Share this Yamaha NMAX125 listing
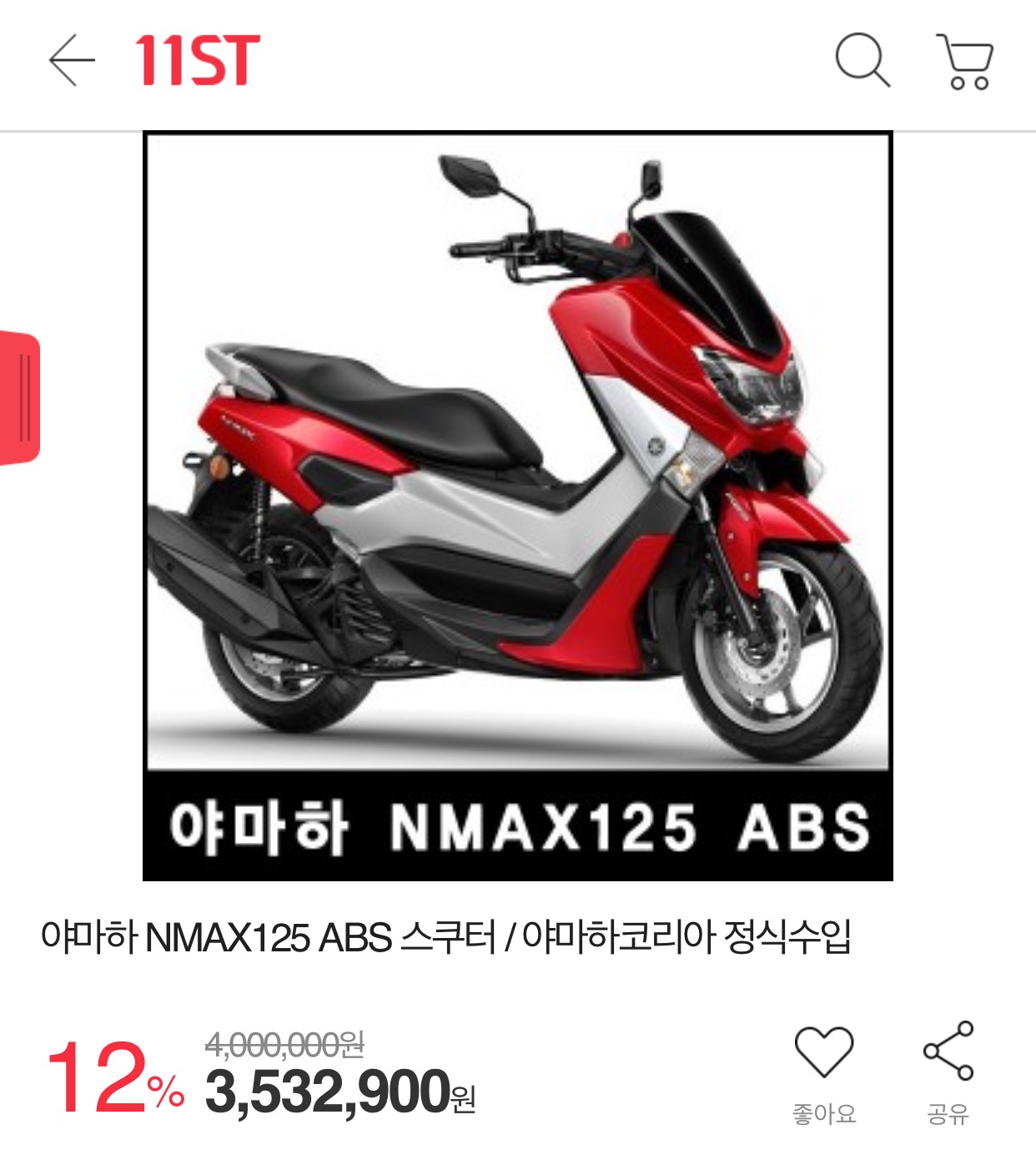This screenshot has width=1036, height=1160. point(948,1052)
